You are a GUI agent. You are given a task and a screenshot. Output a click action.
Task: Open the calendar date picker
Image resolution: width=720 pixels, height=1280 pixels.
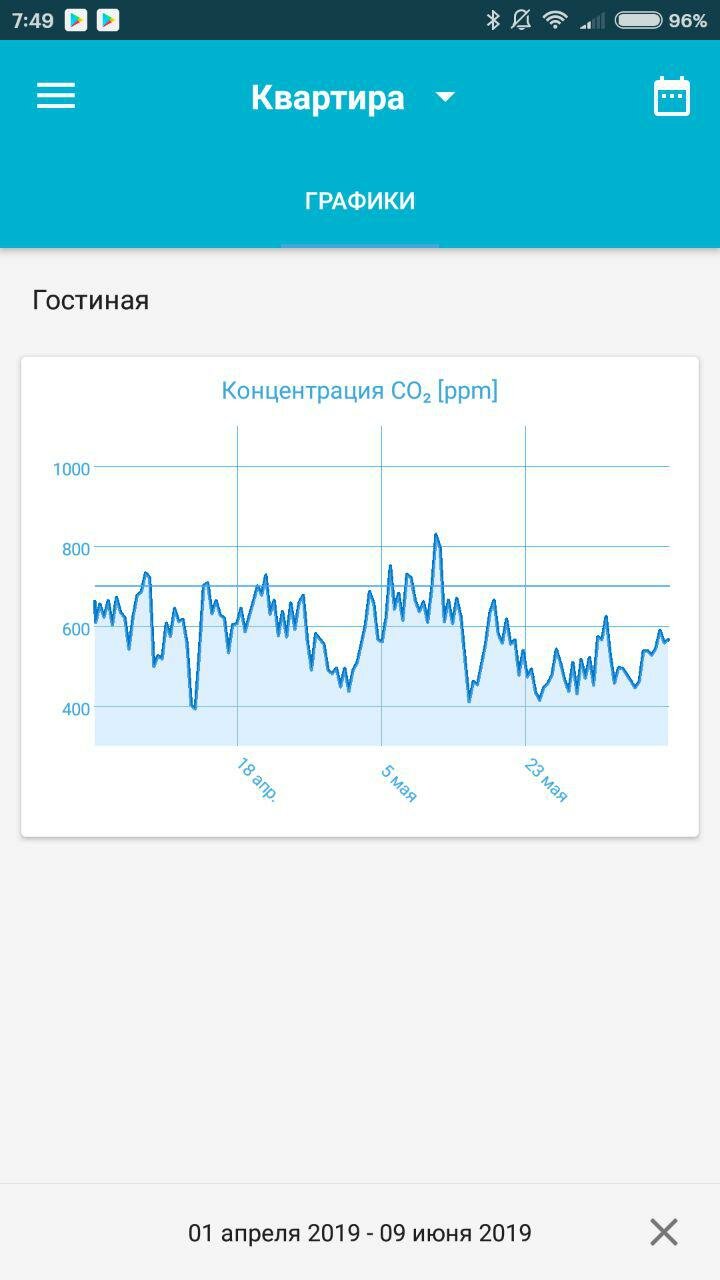[x=671, y=97]
